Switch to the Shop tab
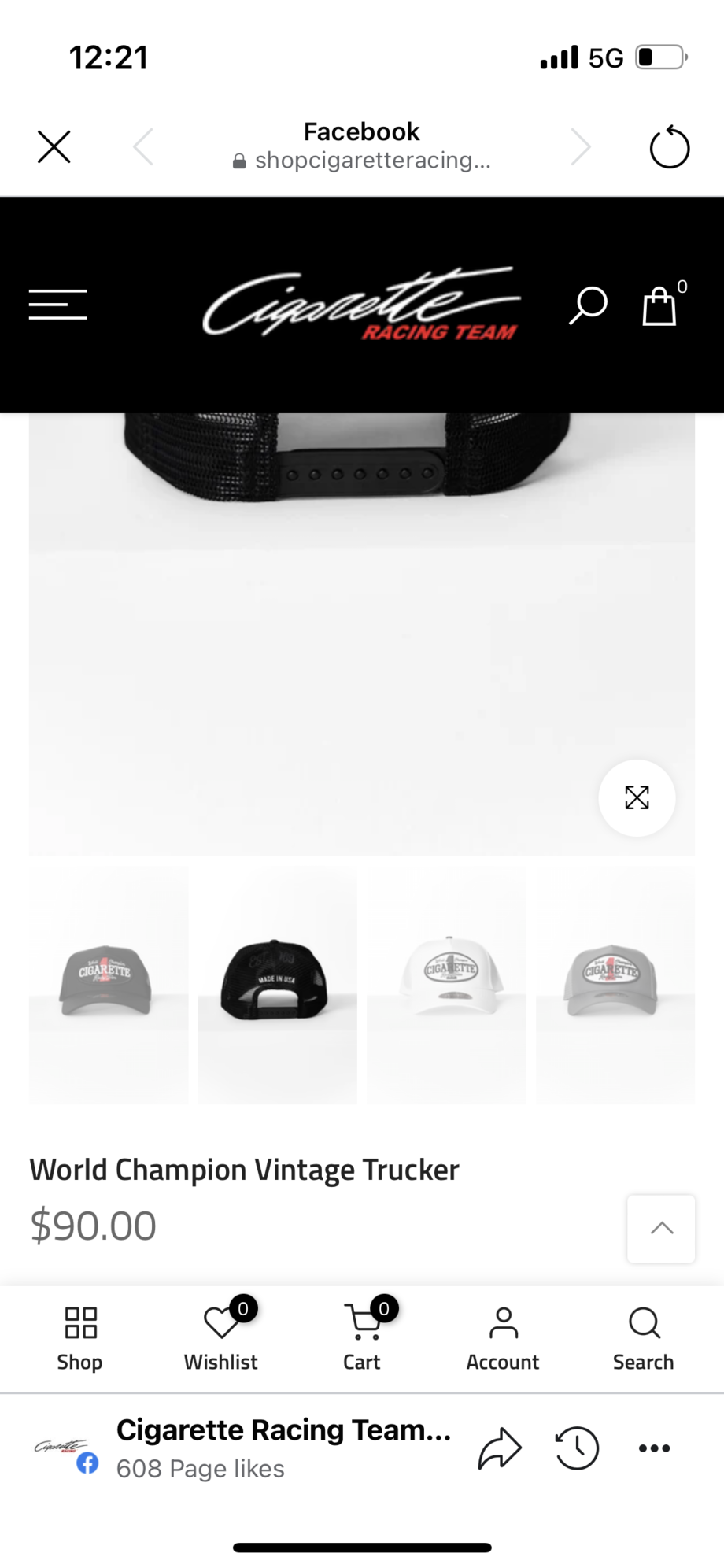 [79, 1338]
